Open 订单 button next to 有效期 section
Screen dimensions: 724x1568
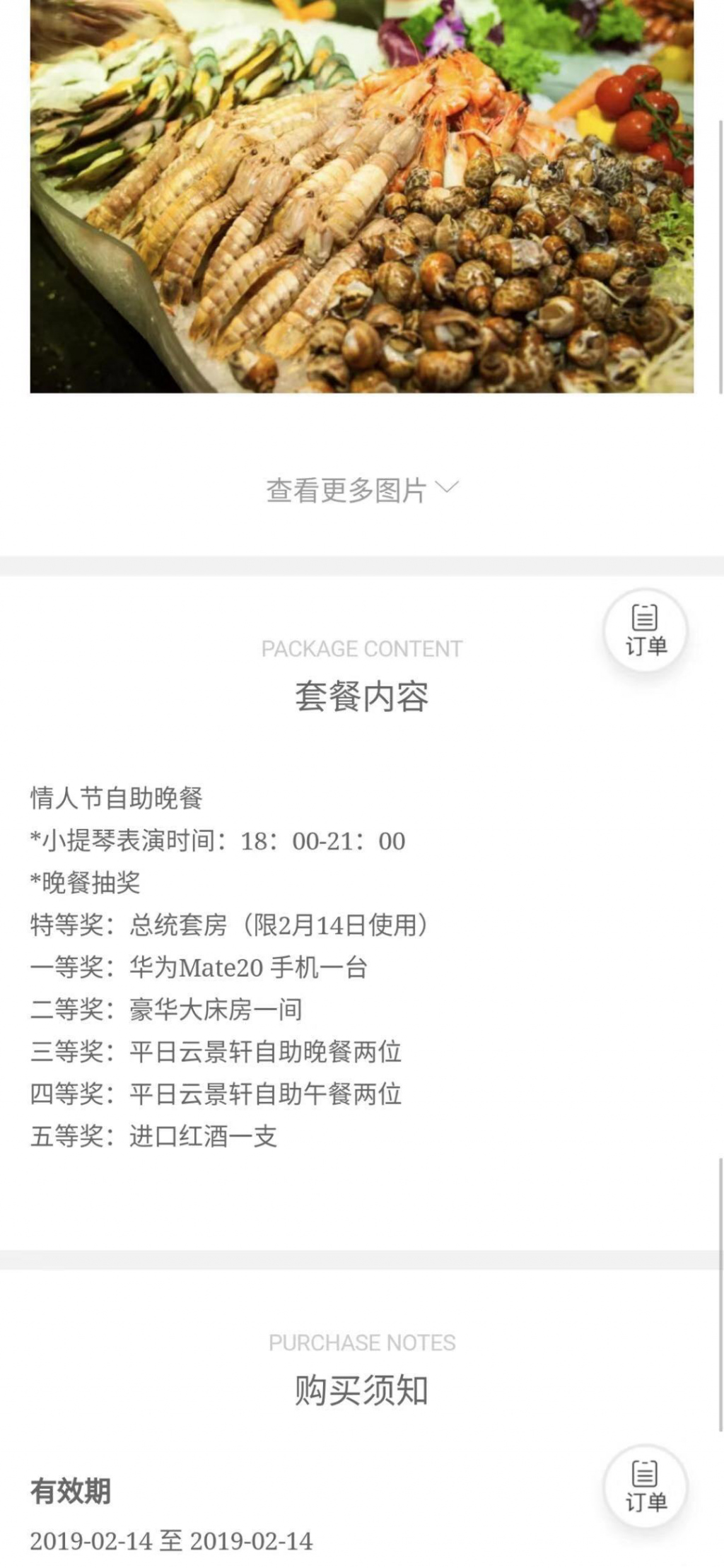(645, 1485)
